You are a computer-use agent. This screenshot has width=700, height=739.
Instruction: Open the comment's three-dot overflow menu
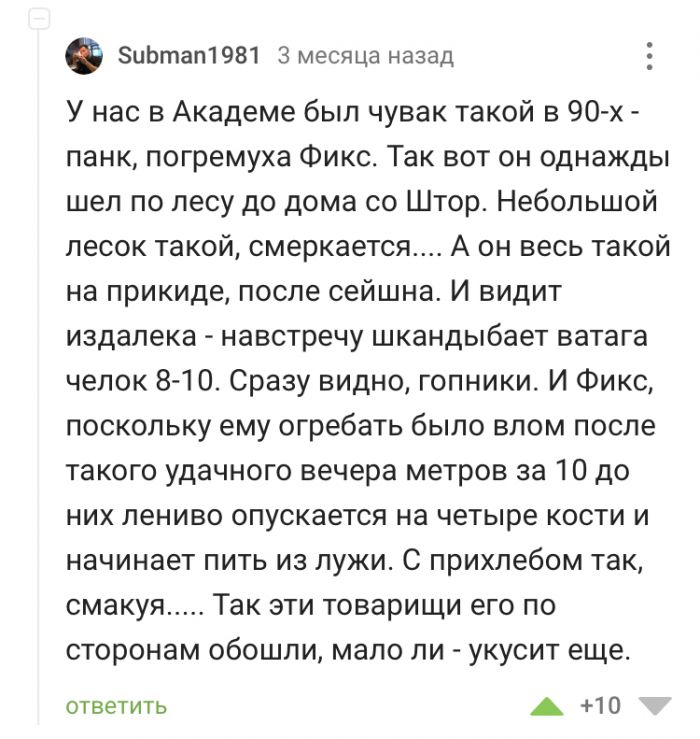pyautogui.click(x=651, y=56)
